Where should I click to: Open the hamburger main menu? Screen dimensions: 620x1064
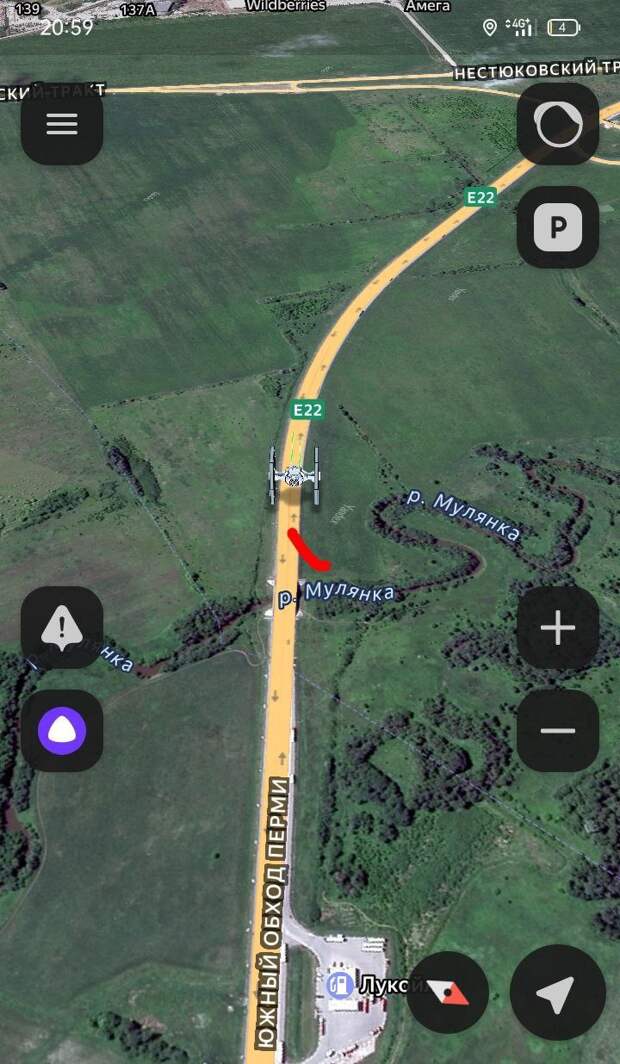pyautogui.click(x=62, y=124)
